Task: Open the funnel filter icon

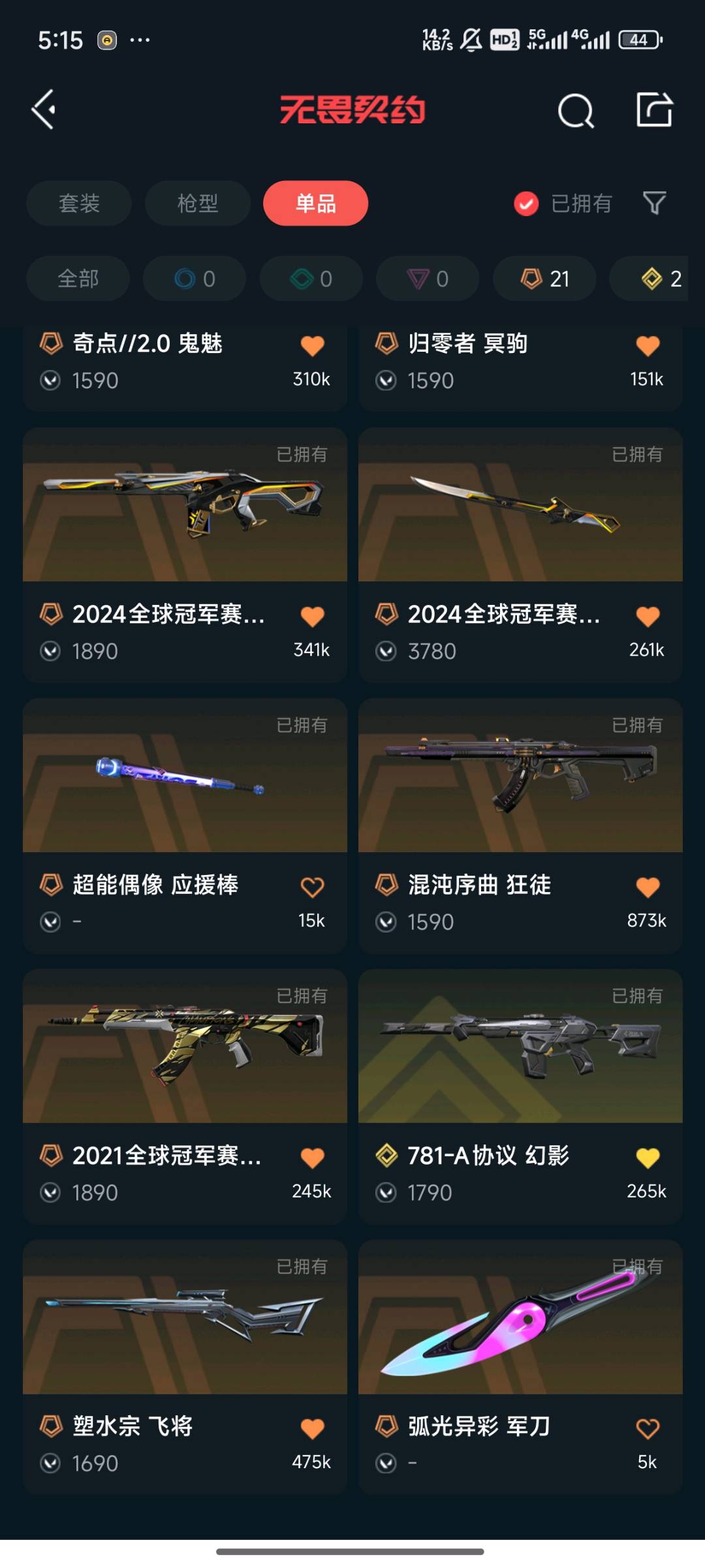Action: (654, 204)
